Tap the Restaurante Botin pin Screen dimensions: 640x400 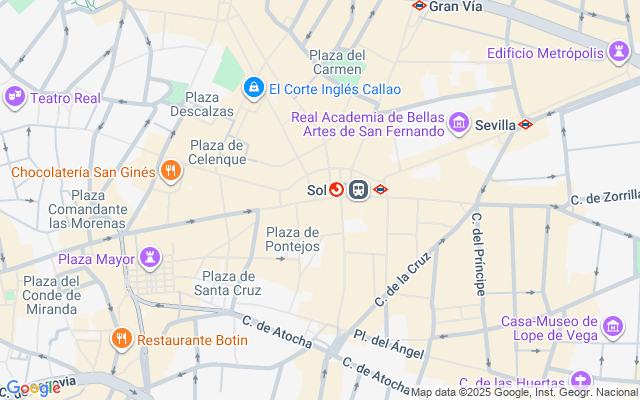click(x=122, y=339)
